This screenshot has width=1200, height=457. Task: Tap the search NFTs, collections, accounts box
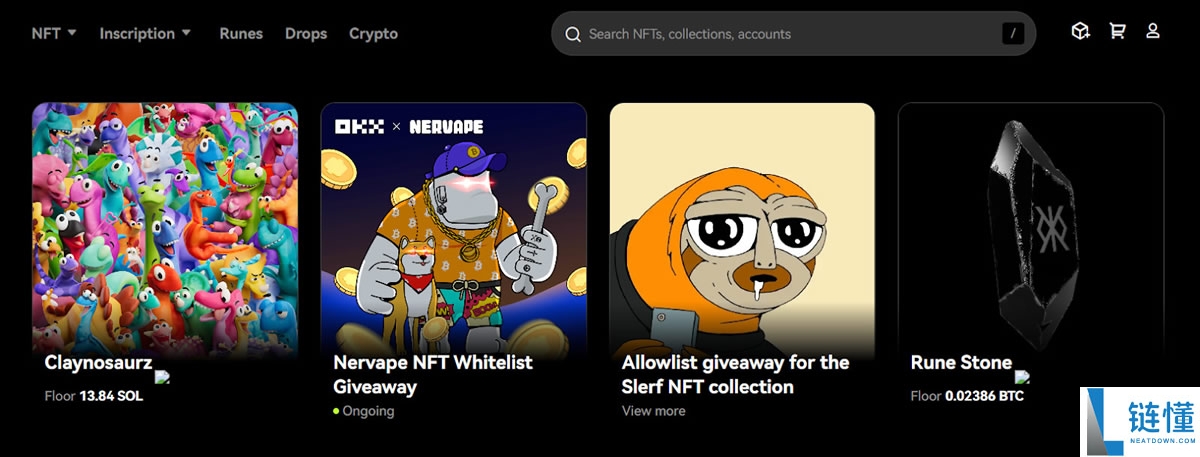780,34
